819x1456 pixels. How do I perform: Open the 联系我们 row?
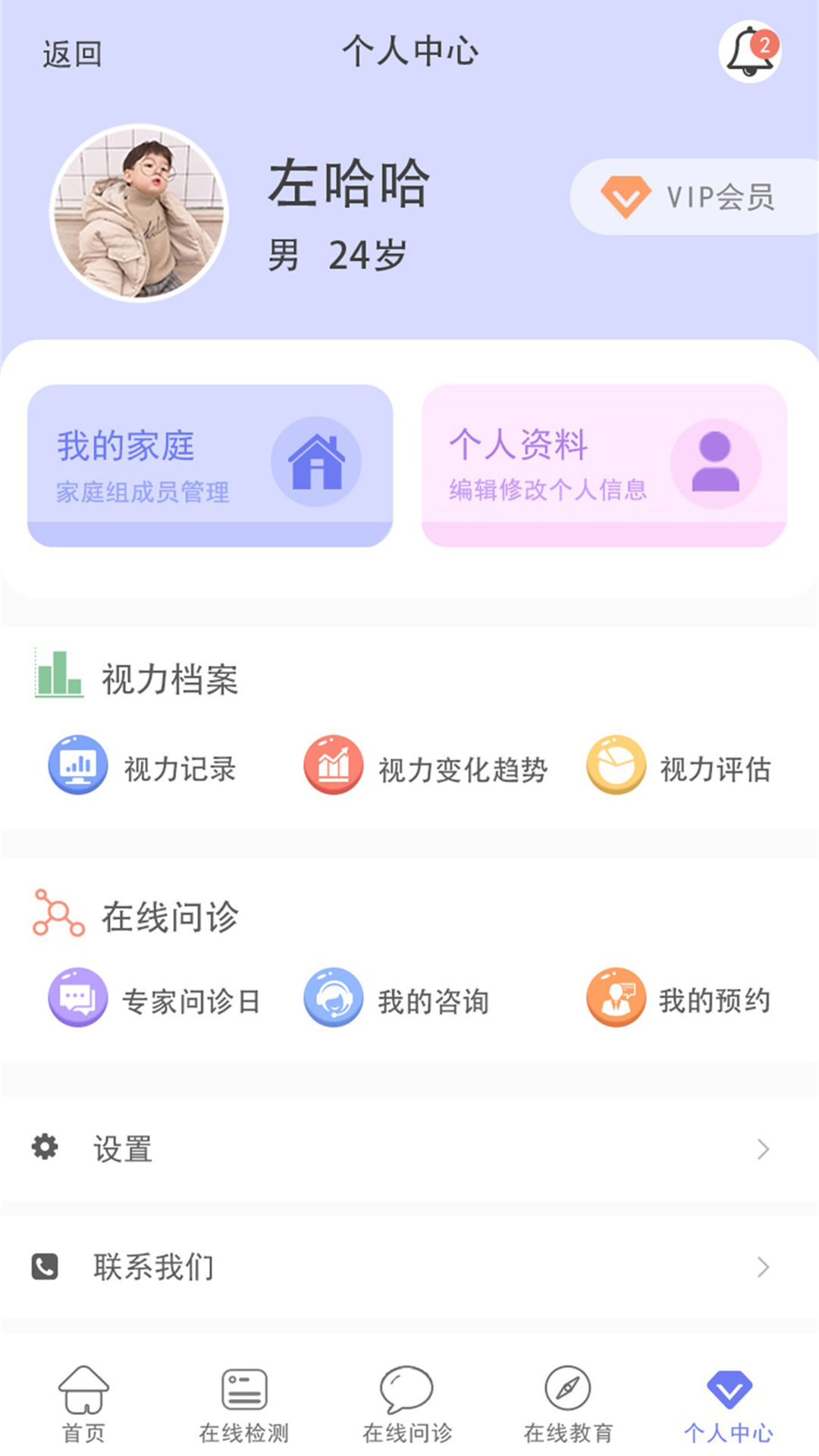coord(409,1266)
